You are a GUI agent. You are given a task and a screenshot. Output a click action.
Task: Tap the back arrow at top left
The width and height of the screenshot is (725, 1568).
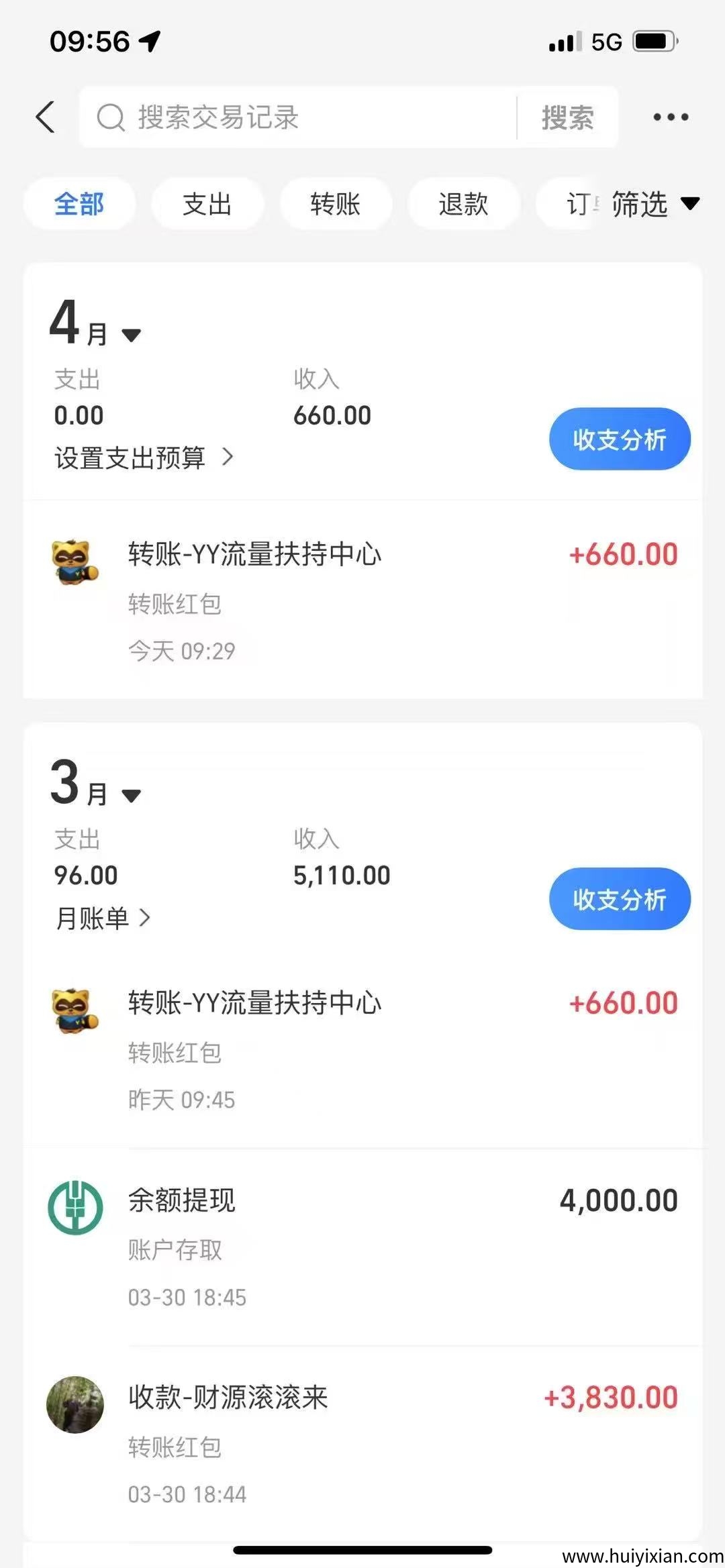coord(45,117)
